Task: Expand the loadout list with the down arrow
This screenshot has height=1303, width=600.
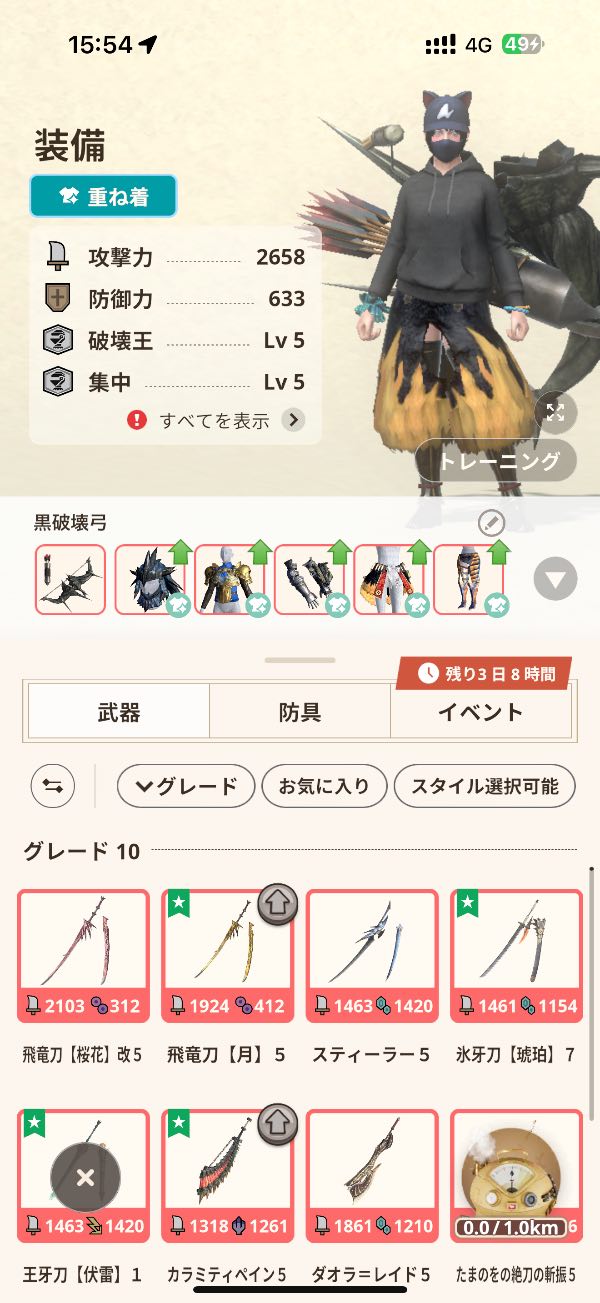Action: click(555, 579)
